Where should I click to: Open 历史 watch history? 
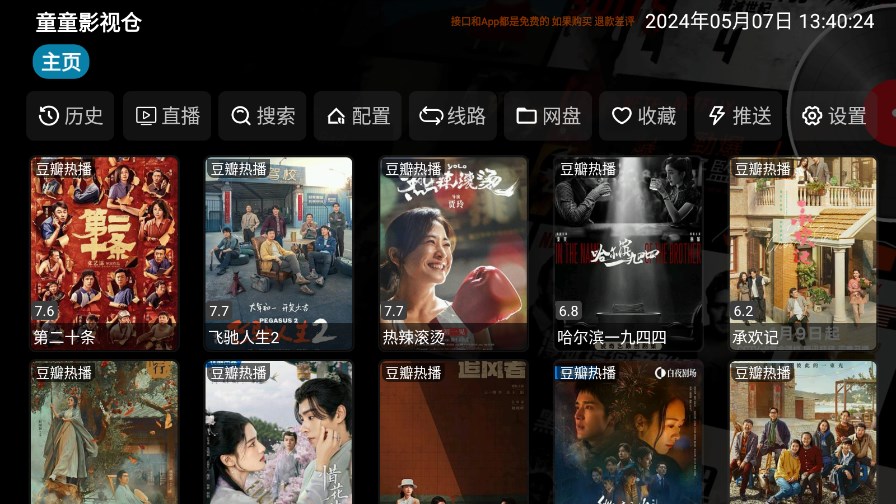point(70,116)
